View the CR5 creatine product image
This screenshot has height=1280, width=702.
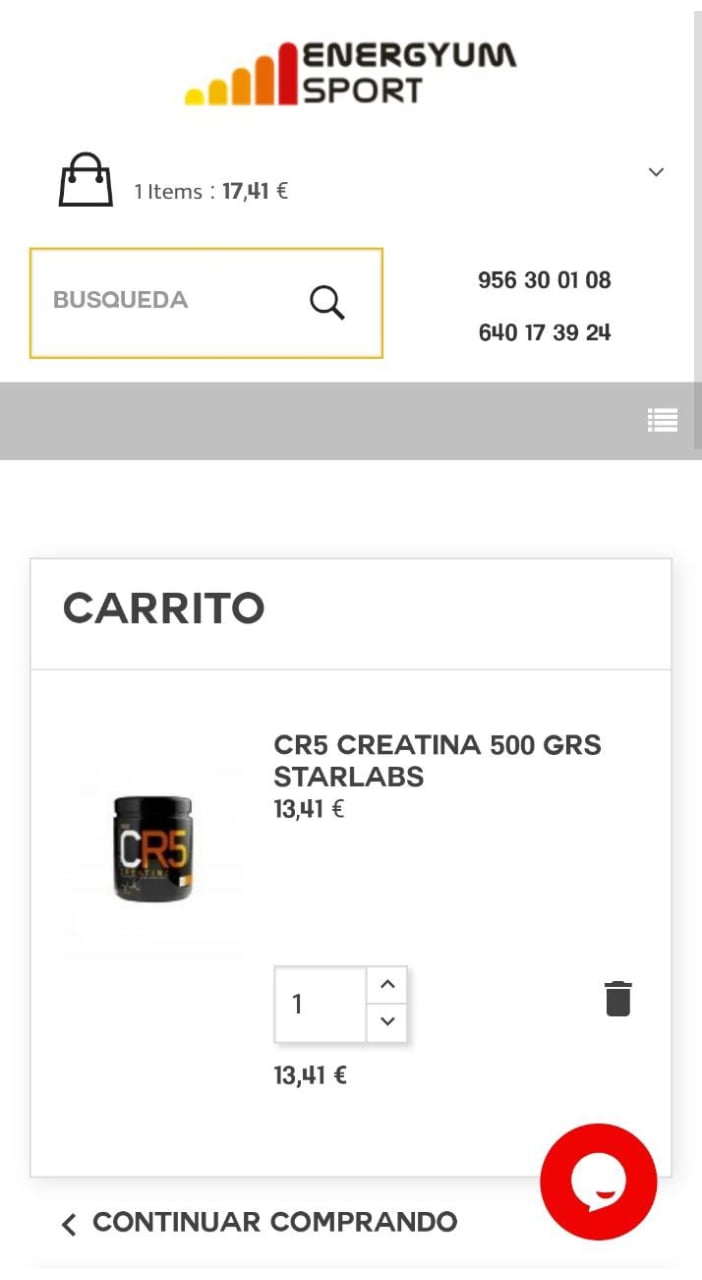coord(152,848)
